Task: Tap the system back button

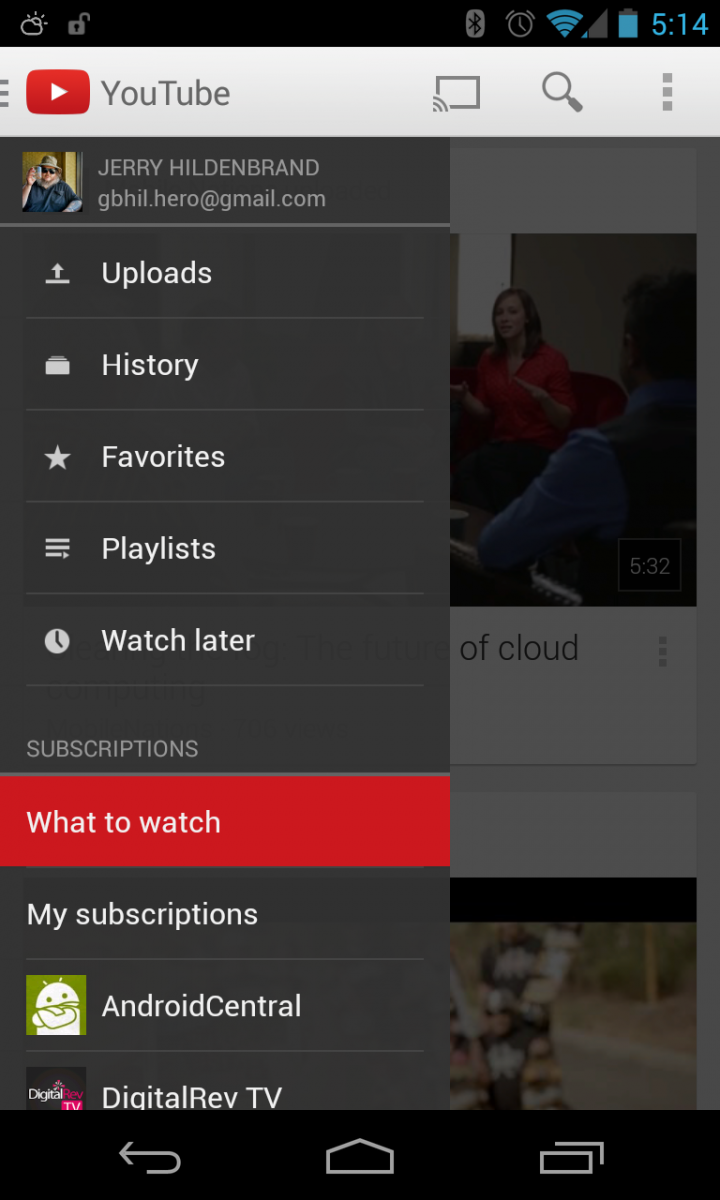Action: (x=150, y=1158)
